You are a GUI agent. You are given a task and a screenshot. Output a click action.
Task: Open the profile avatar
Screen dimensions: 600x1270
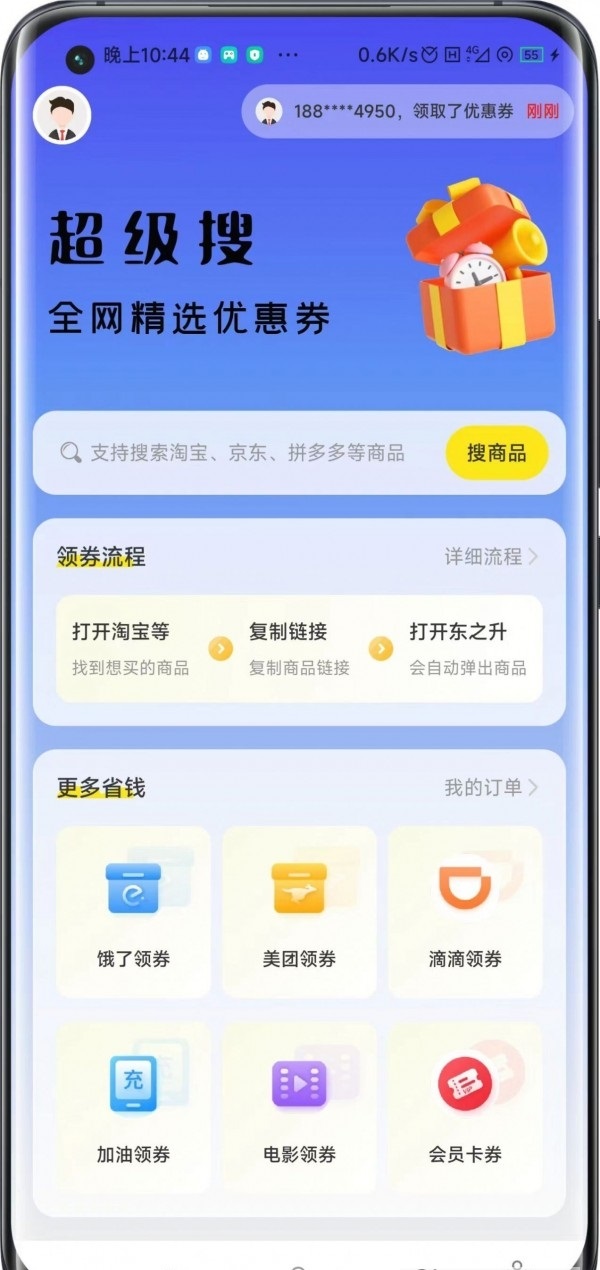[62, 115]
